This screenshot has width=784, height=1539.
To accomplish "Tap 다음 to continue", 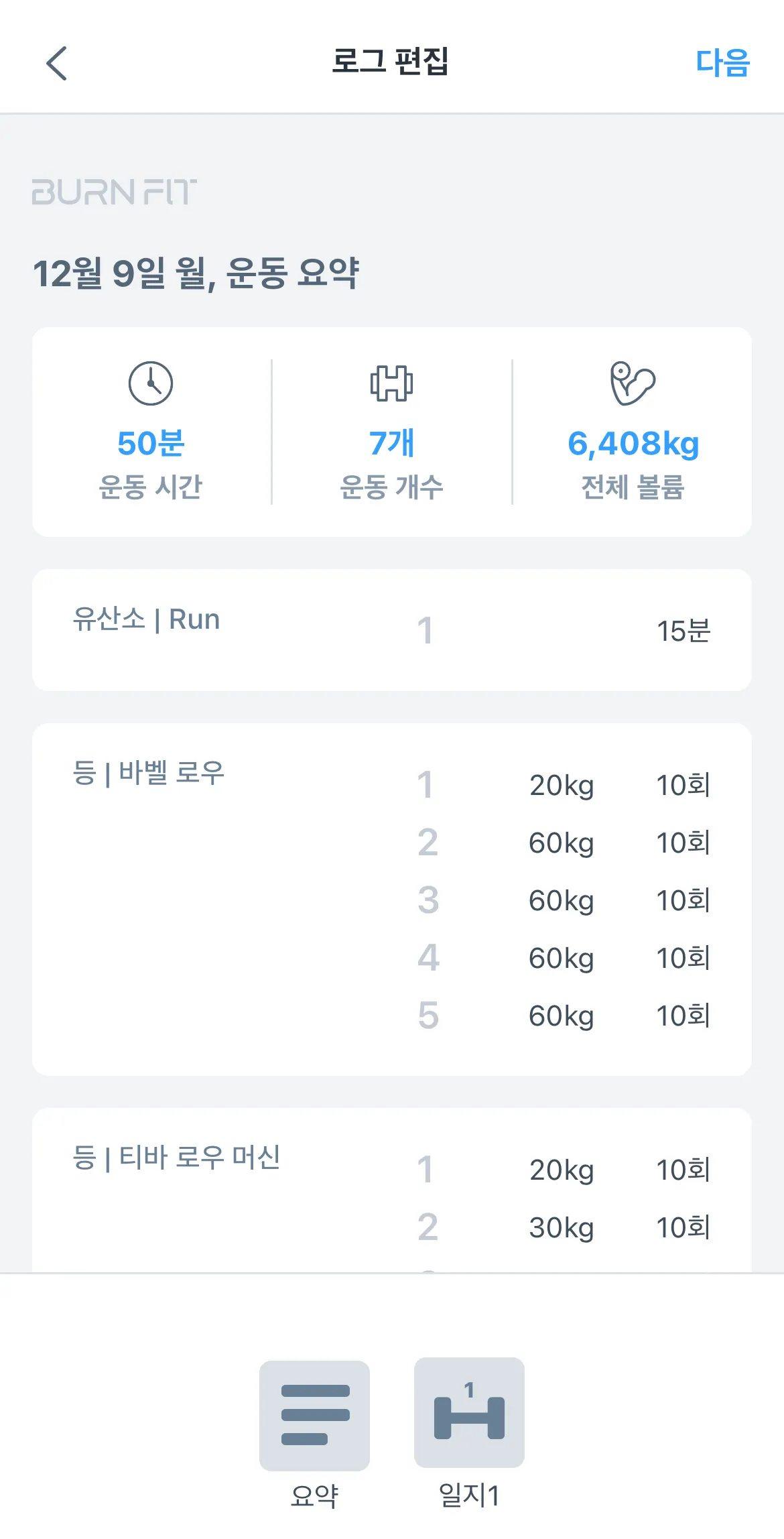I will point(722,64).
